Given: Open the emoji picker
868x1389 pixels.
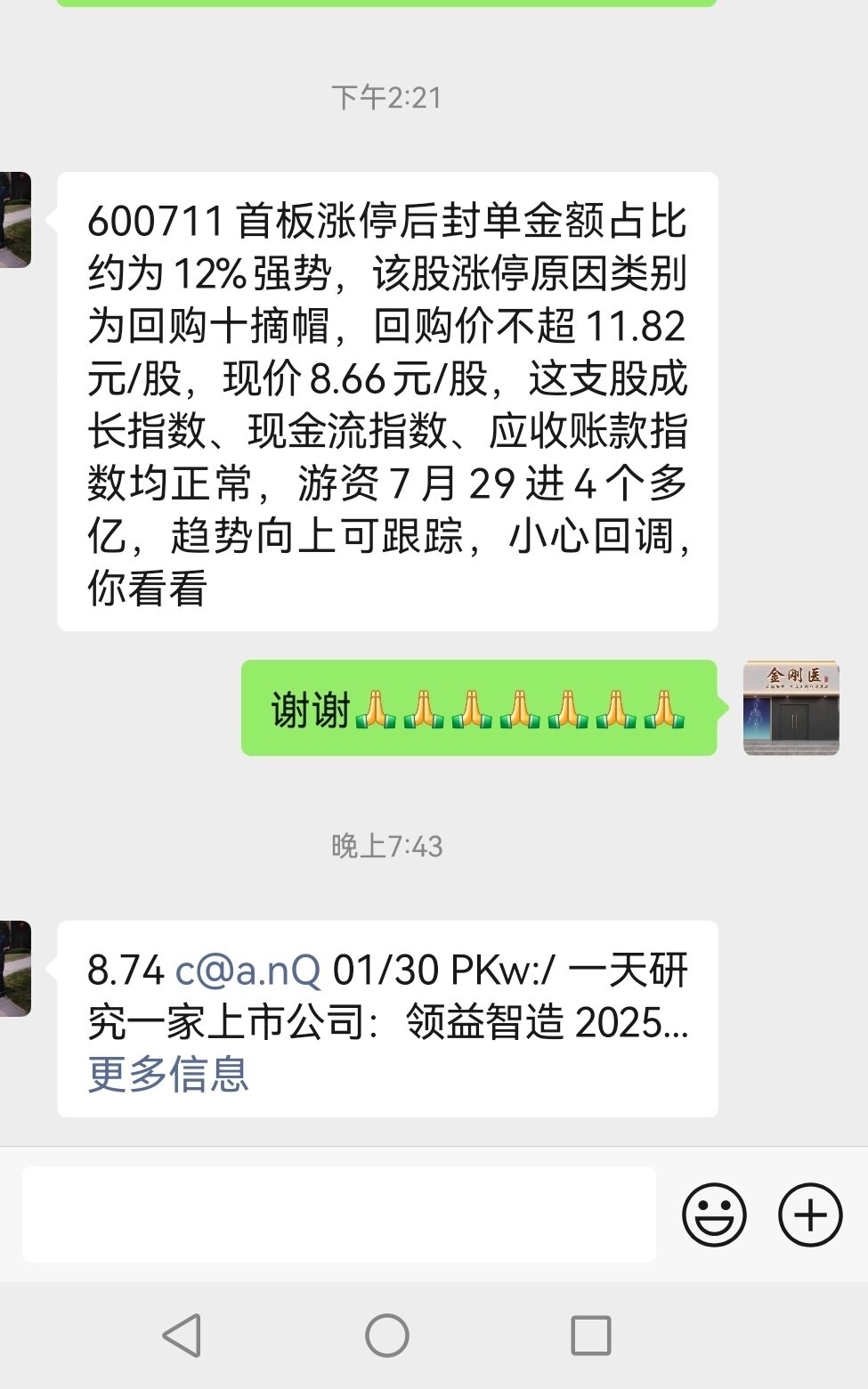Looking at the screenshot, I should [713, 1214].
